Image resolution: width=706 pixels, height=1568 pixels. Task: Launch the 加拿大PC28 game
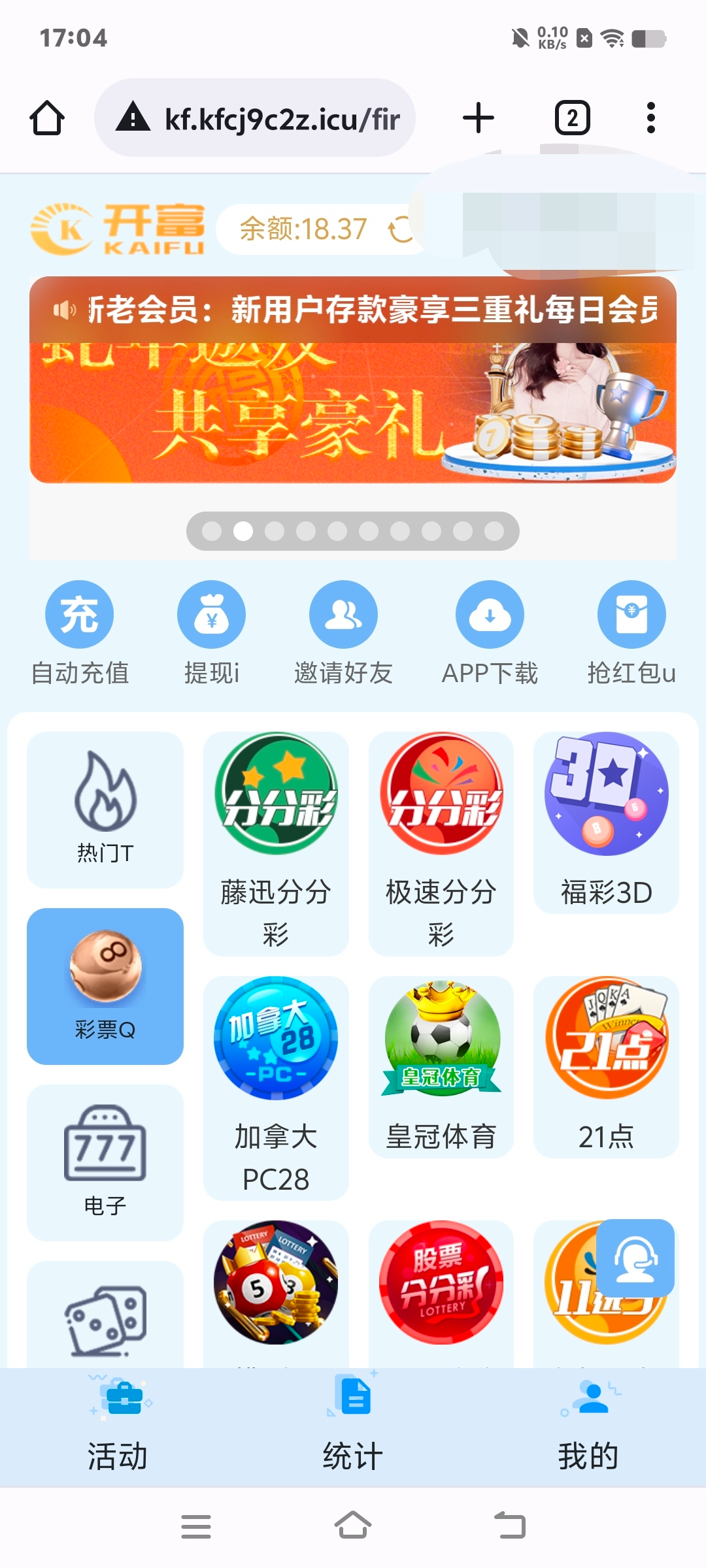point(276,1087)
